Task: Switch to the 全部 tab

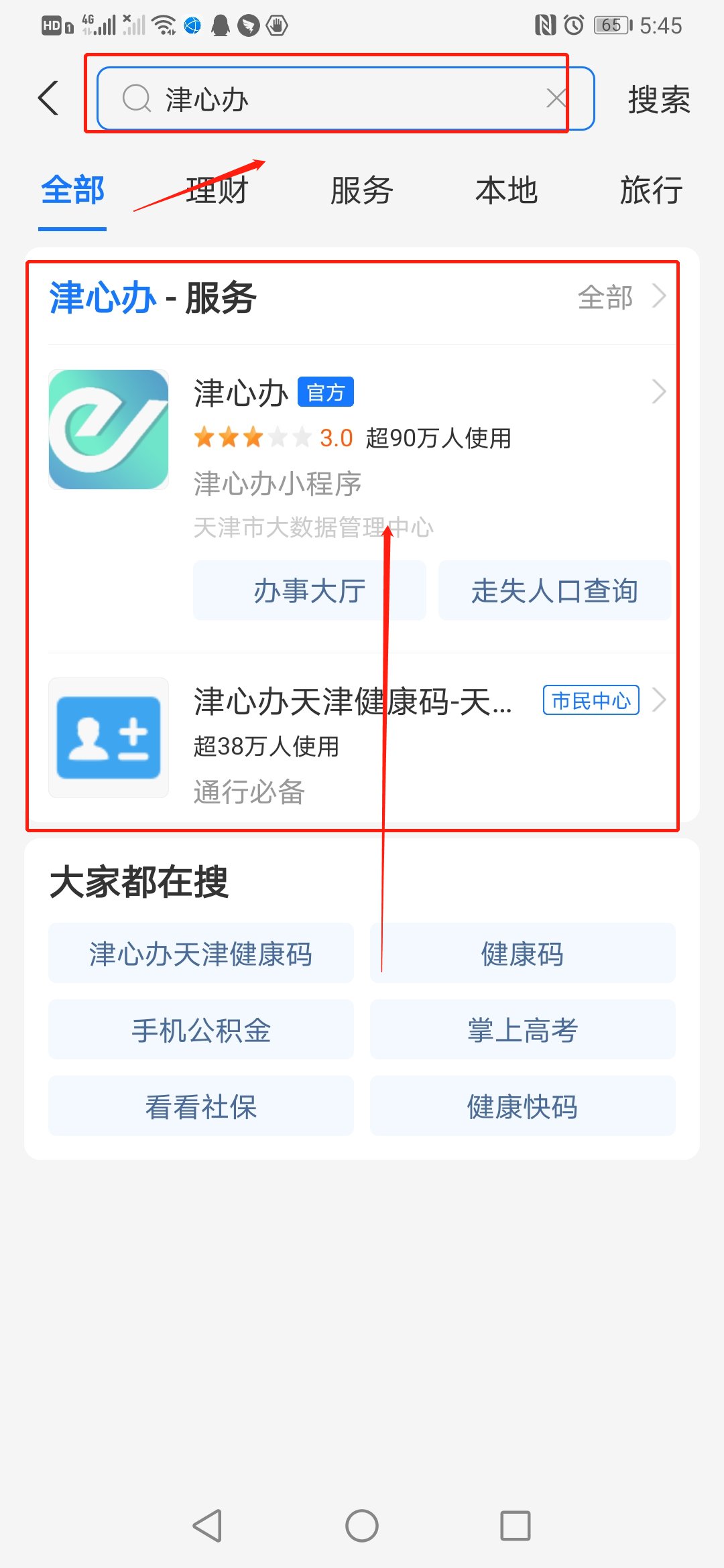Action: pyautogui.click(x=72, y=191)
